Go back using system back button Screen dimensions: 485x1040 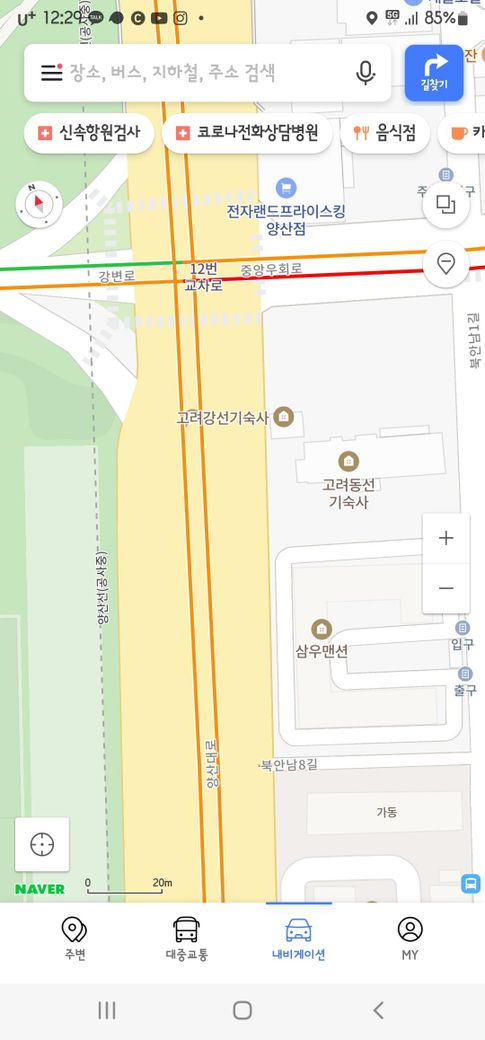tap(378, 1010)
